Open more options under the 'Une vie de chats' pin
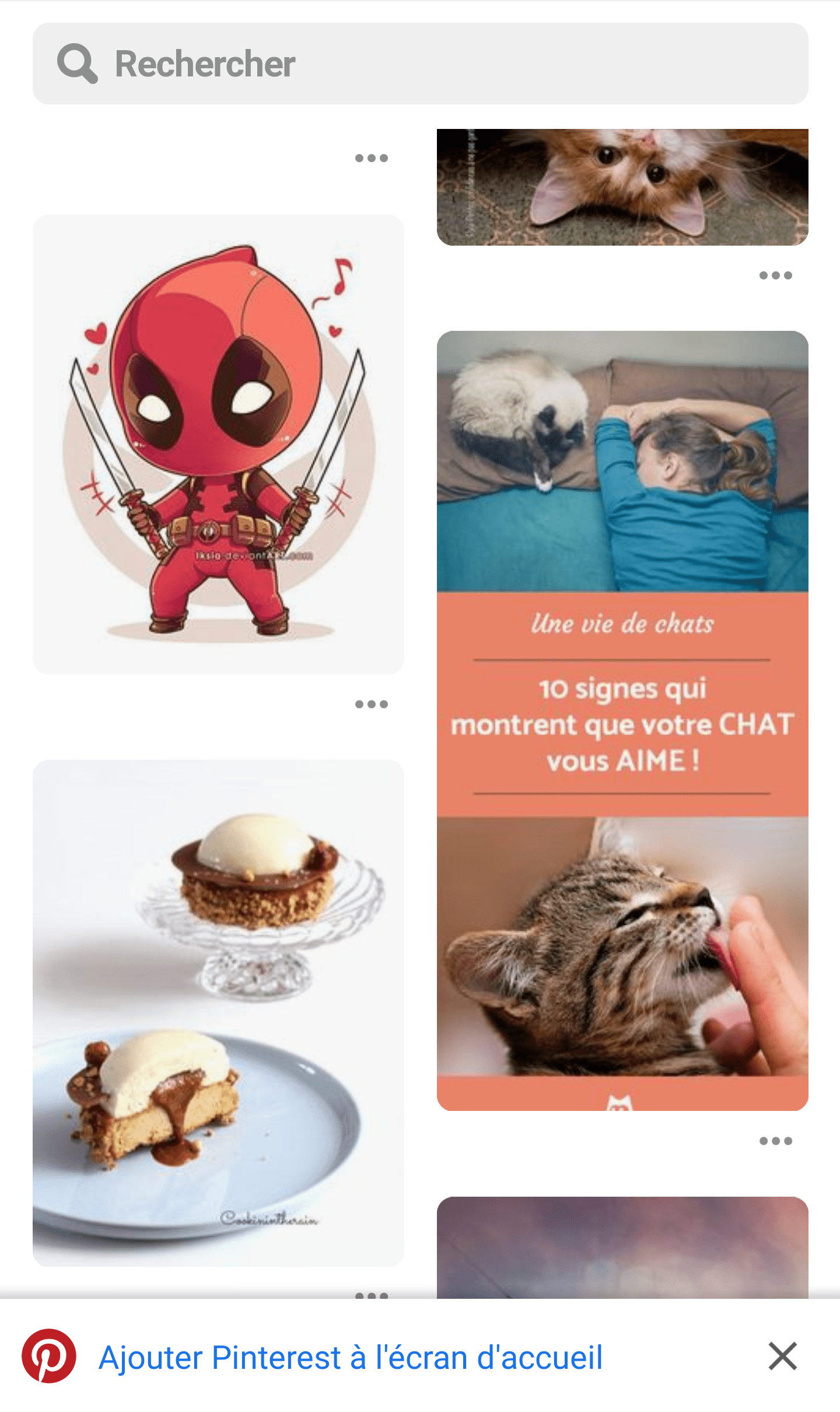840x1412 pixels. point(776,1141)
